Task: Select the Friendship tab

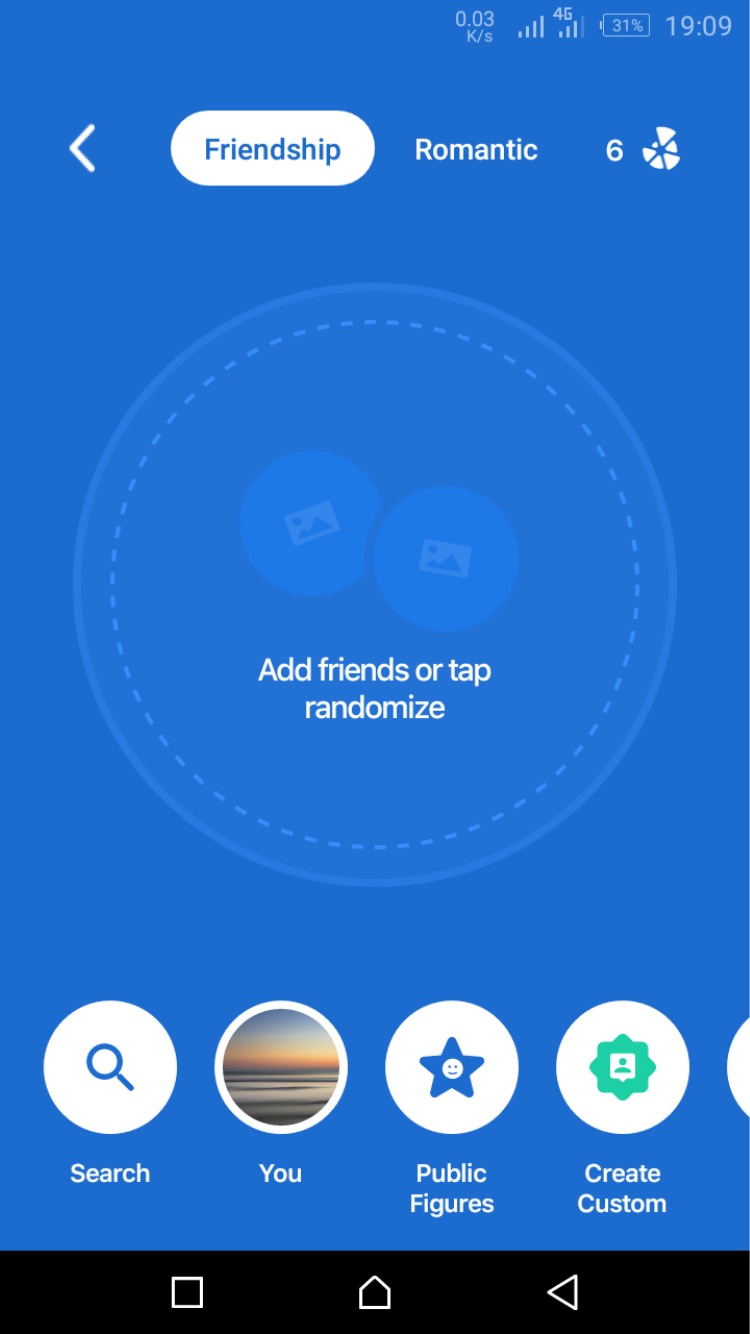Action: [272, 149]
